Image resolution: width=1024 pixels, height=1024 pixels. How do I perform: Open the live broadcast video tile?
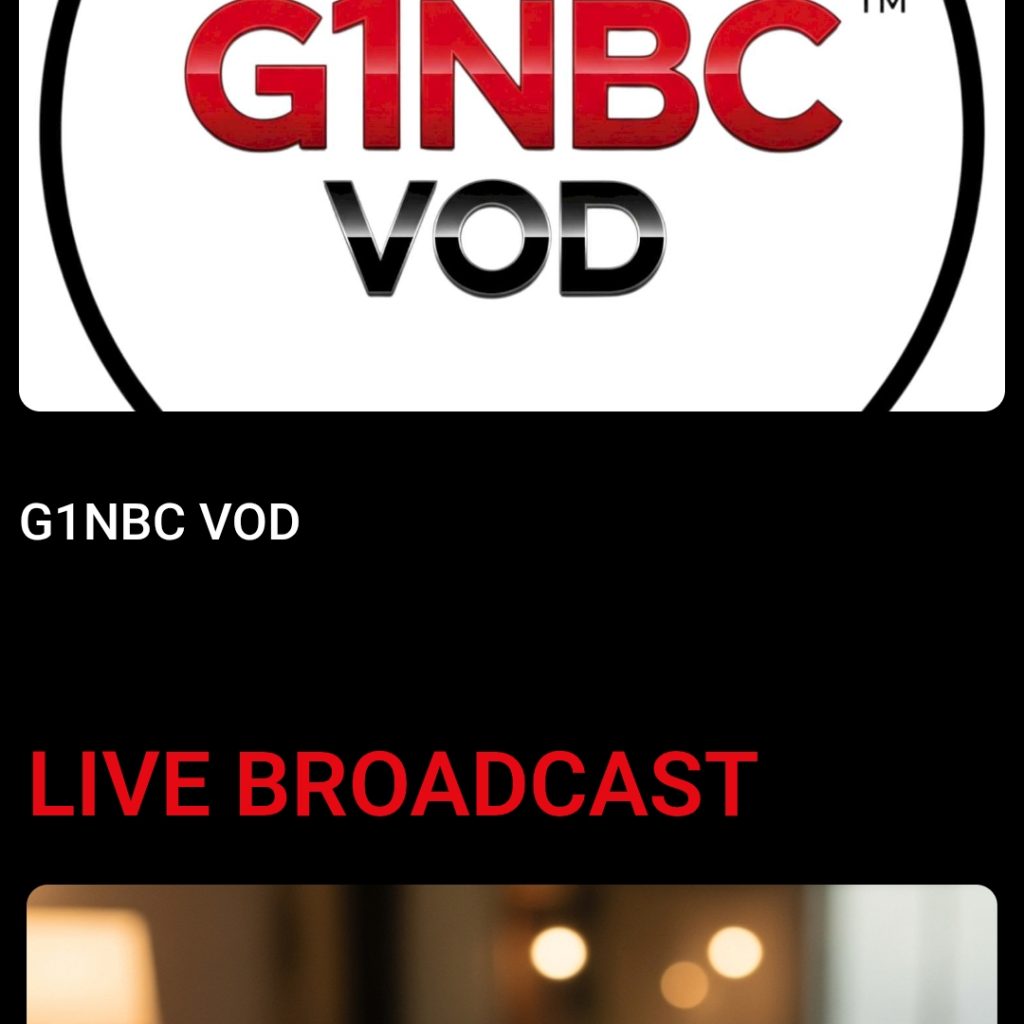(512, 955)
